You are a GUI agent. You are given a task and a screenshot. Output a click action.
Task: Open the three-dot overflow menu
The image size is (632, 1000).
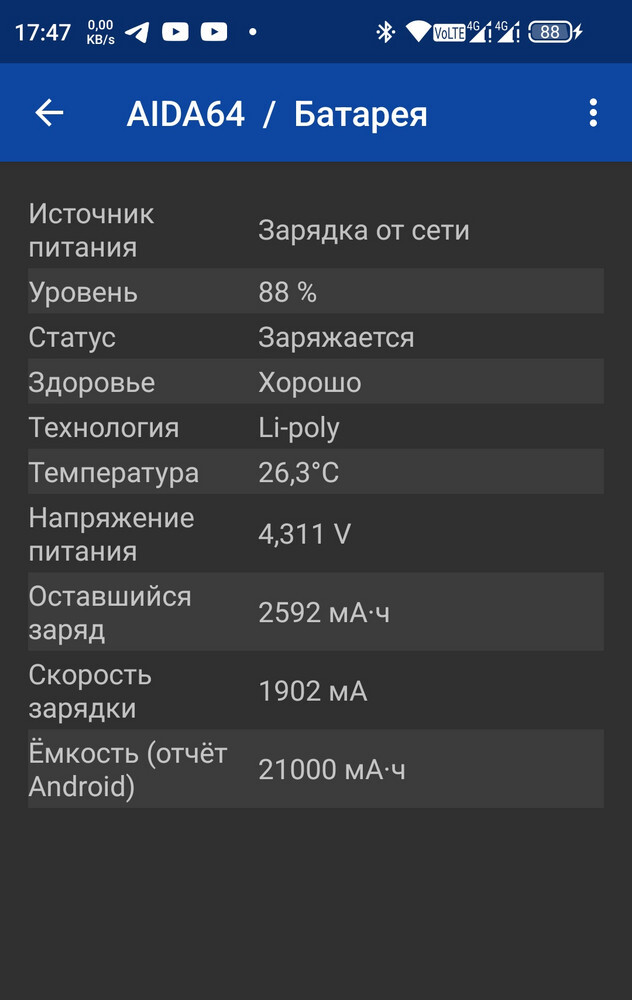[x=593, y=113]
